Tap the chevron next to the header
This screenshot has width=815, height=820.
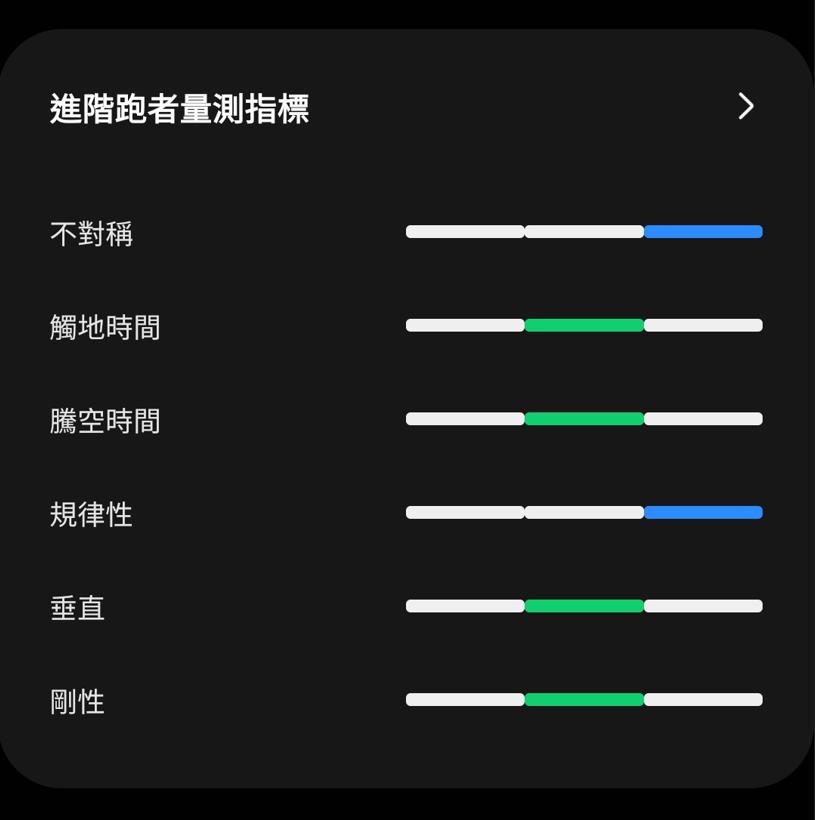pos(745,107)
